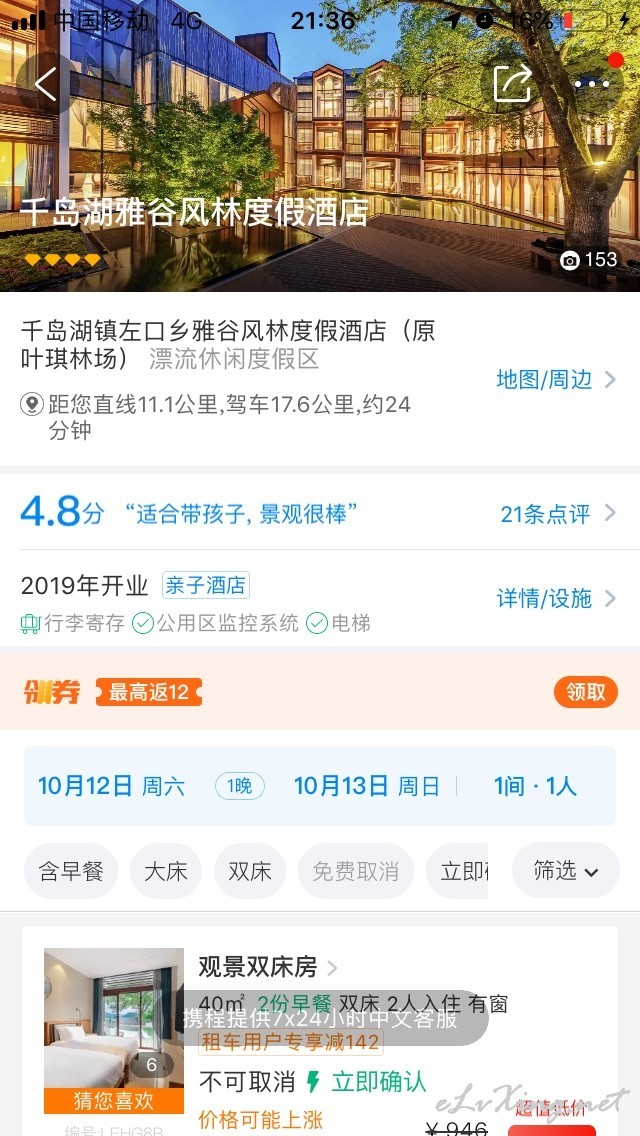The image size is (640, 1136).
Task: Select the 双床 filter chip
Action: click(x=250, y=871)
